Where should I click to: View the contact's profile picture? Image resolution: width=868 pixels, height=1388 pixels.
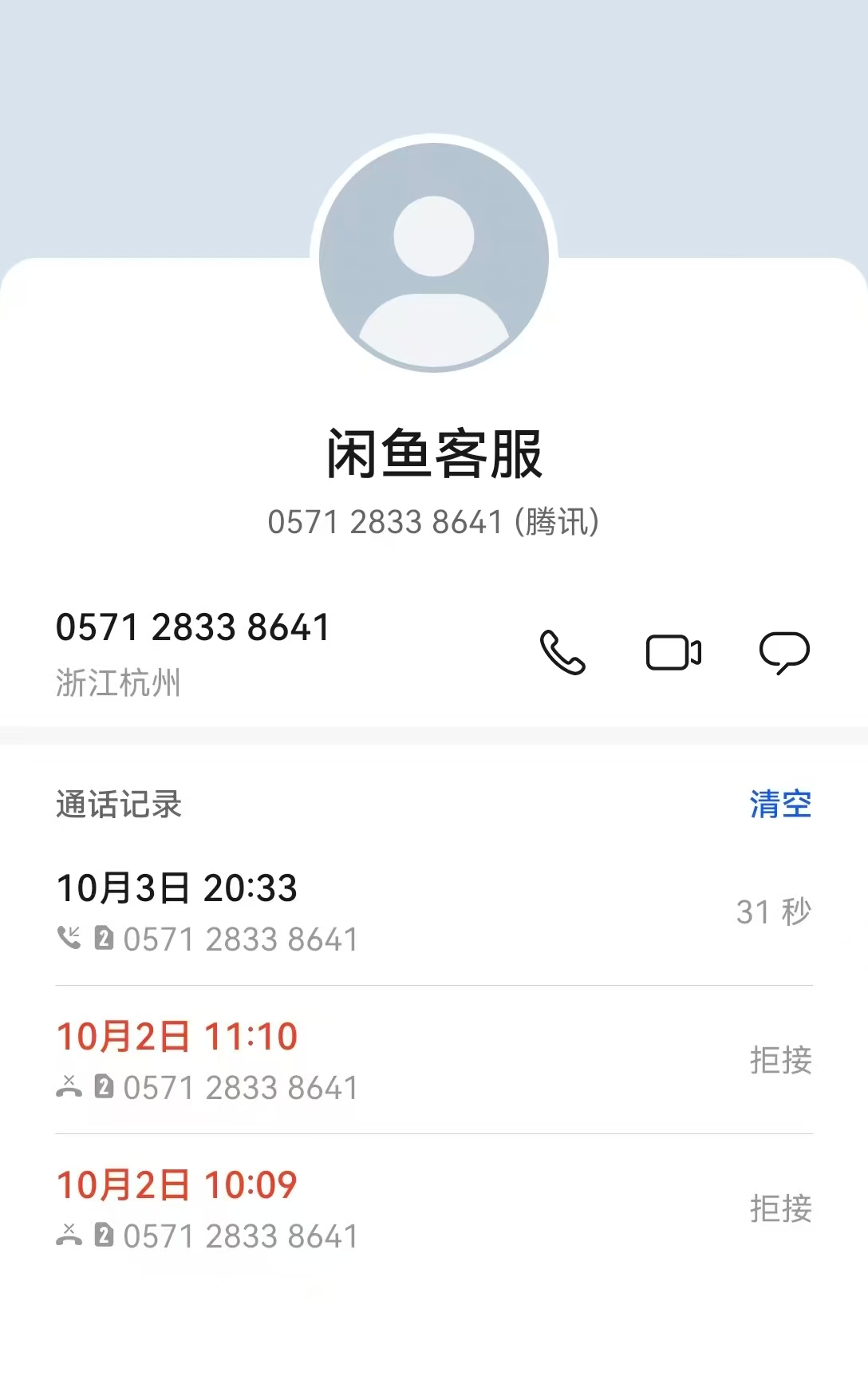tap(434, 257)
